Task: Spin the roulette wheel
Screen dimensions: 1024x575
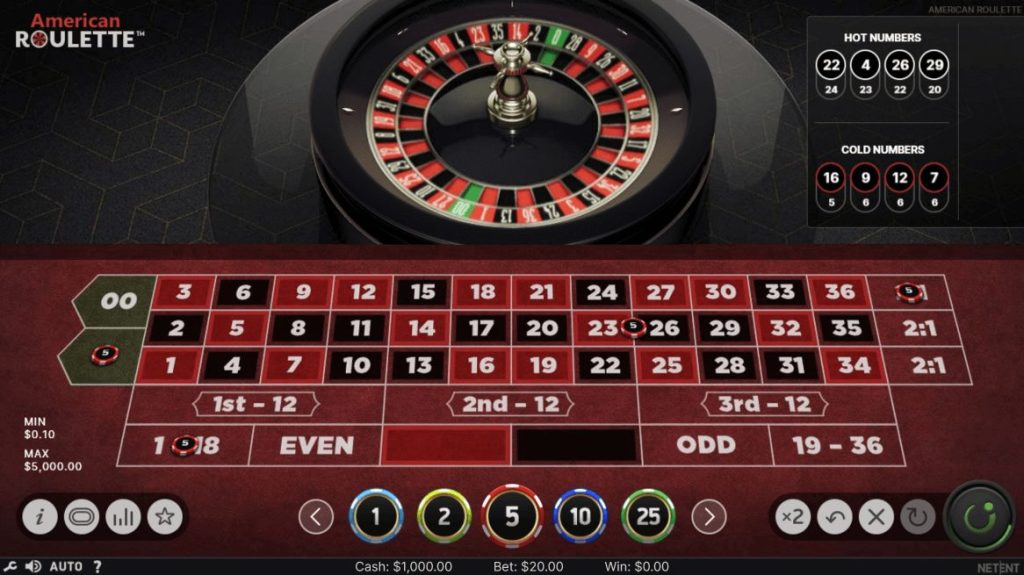Action: coord(978,517)
